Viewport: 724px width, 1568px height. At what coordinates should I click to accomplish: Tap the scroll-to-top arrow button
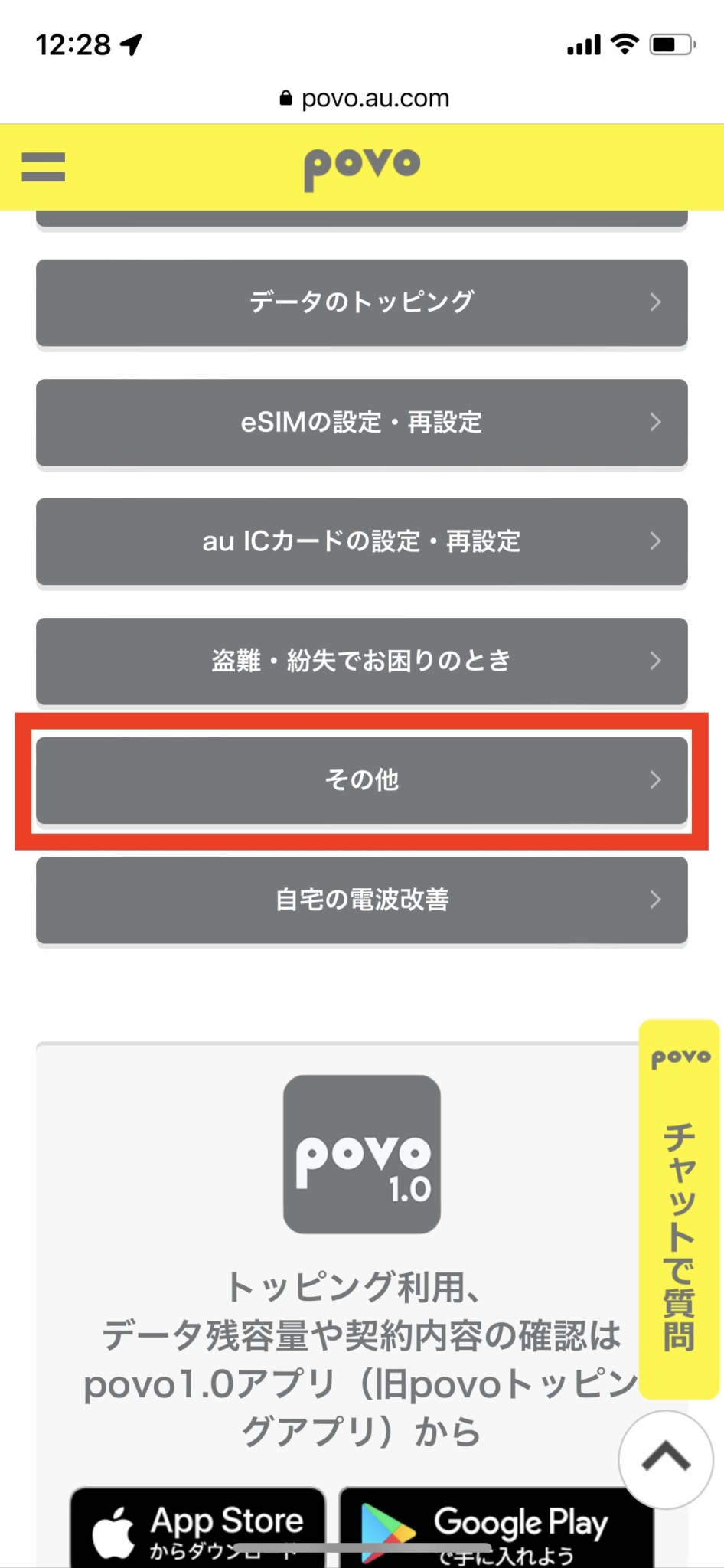coord(665,1459)
